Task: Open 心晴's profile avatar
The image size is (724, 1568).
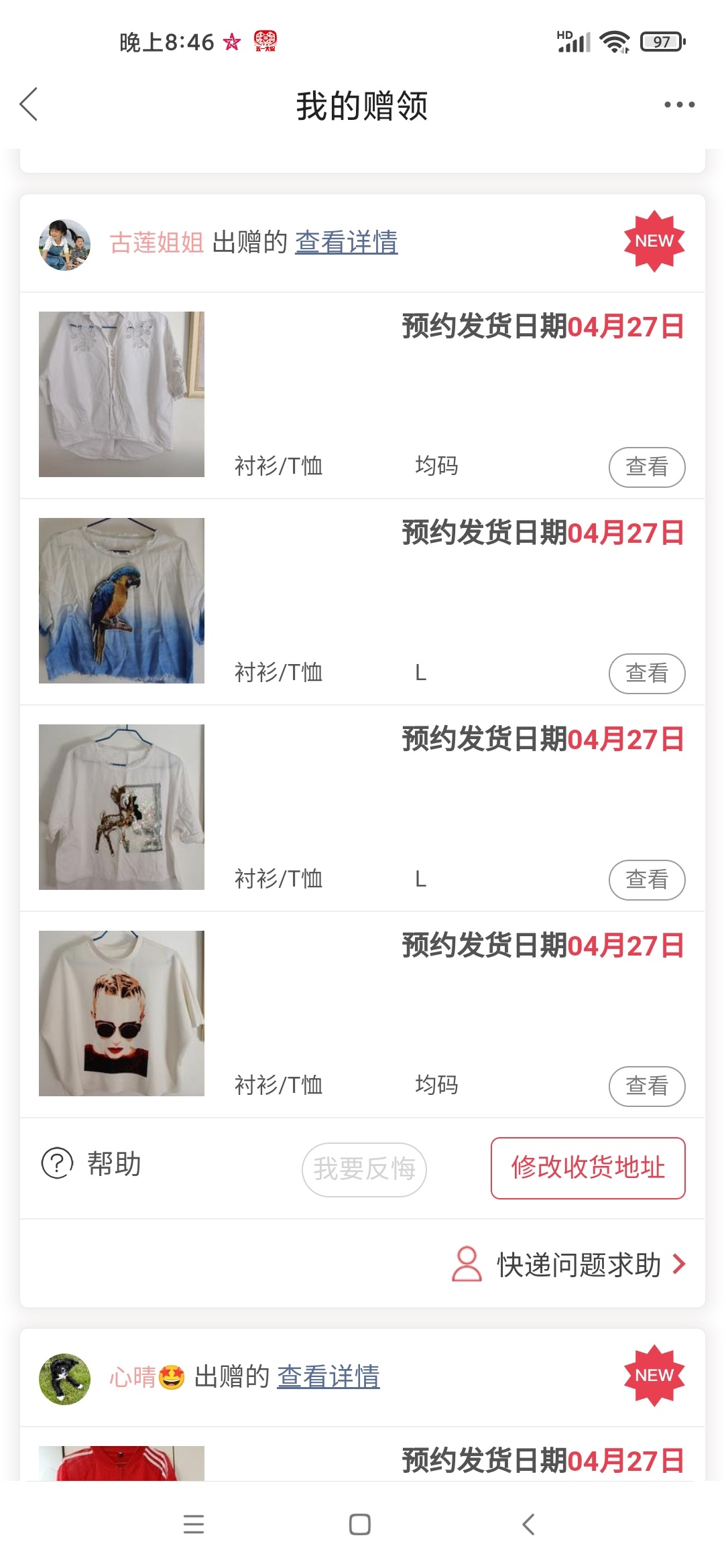Action: [64, 1379]
